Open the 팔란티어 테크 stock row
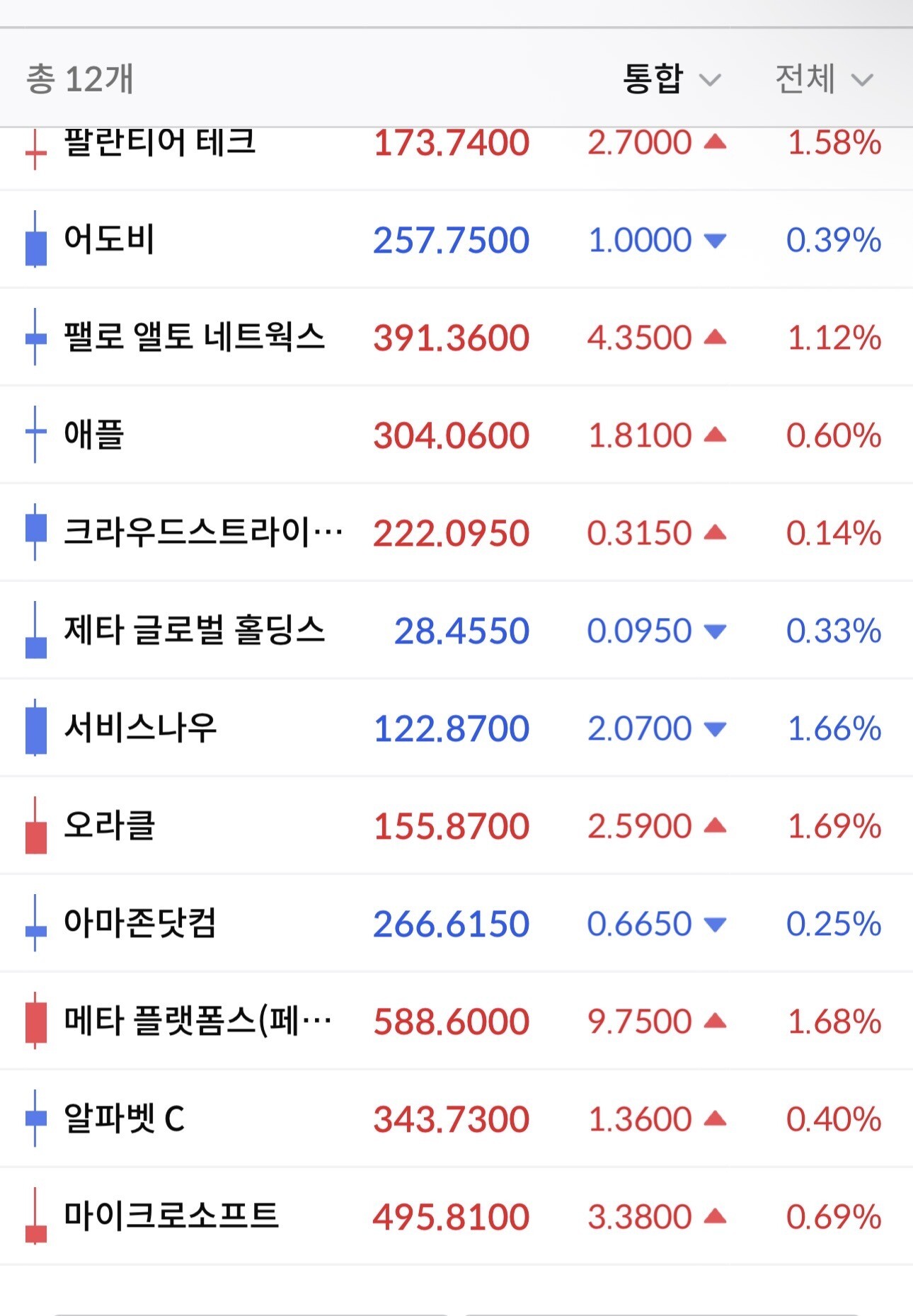The width and height of the screenshot is (913, 1316). pyautogui.click(x=456, y=159)
